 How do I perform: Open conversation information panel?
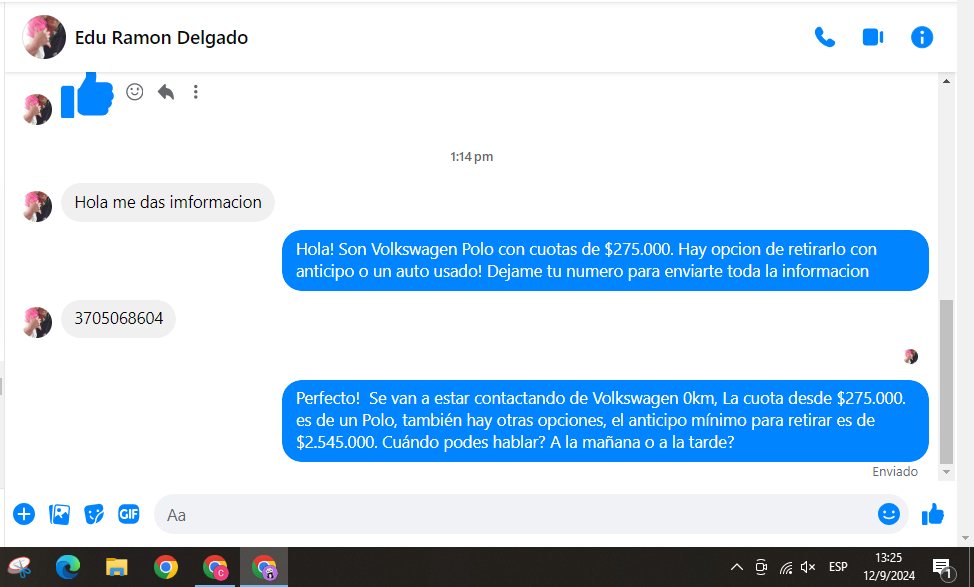(x=921, y=37)
